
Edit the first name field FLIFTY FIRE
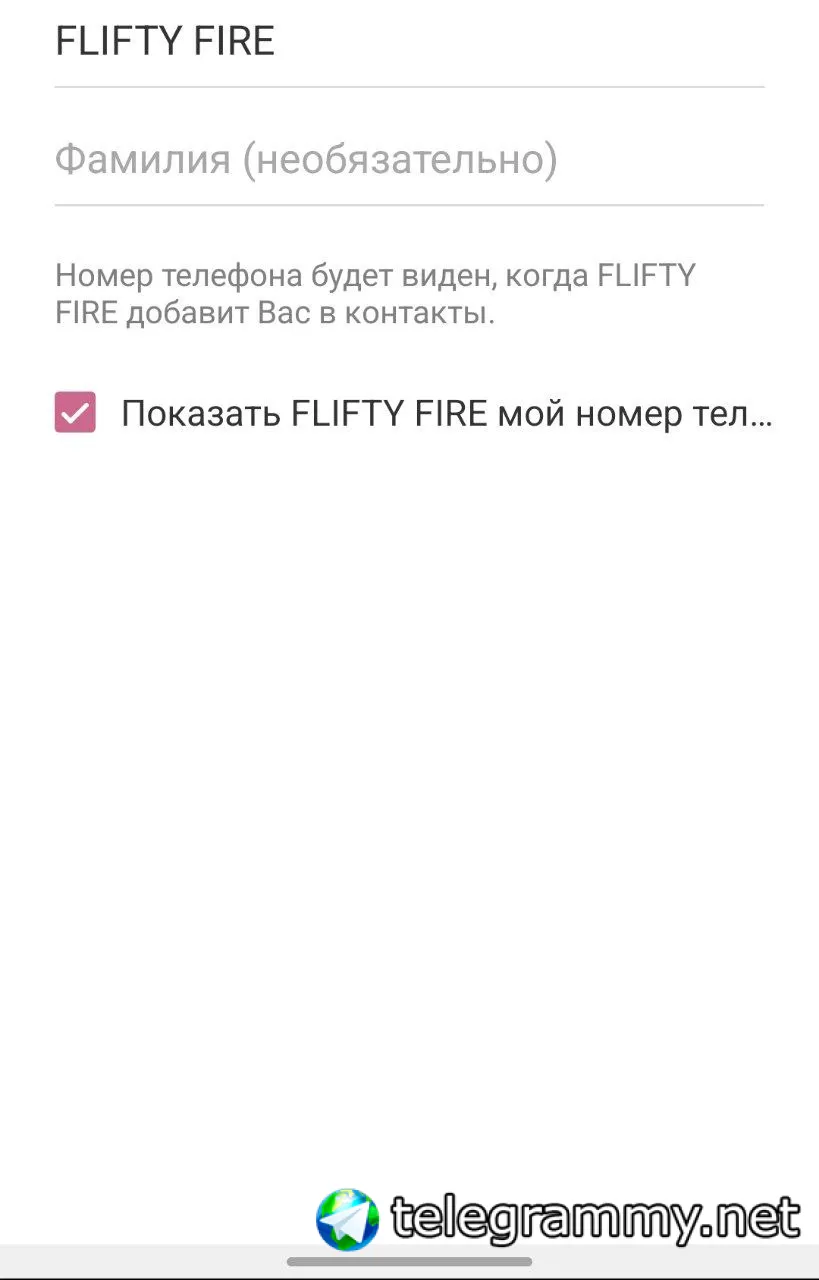tap(408, 44)
